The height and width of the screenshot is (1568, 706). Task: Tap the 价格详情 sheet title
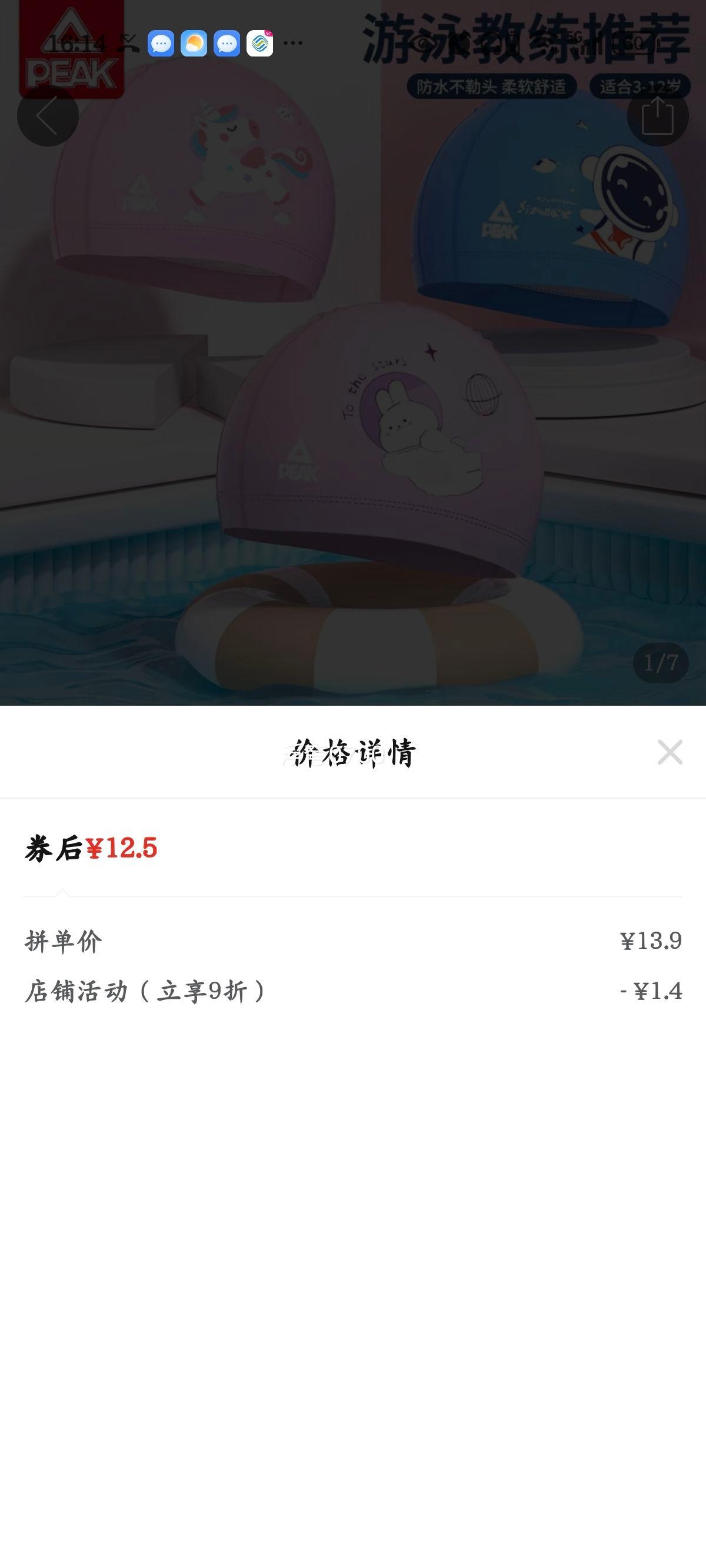coord(353,752)
